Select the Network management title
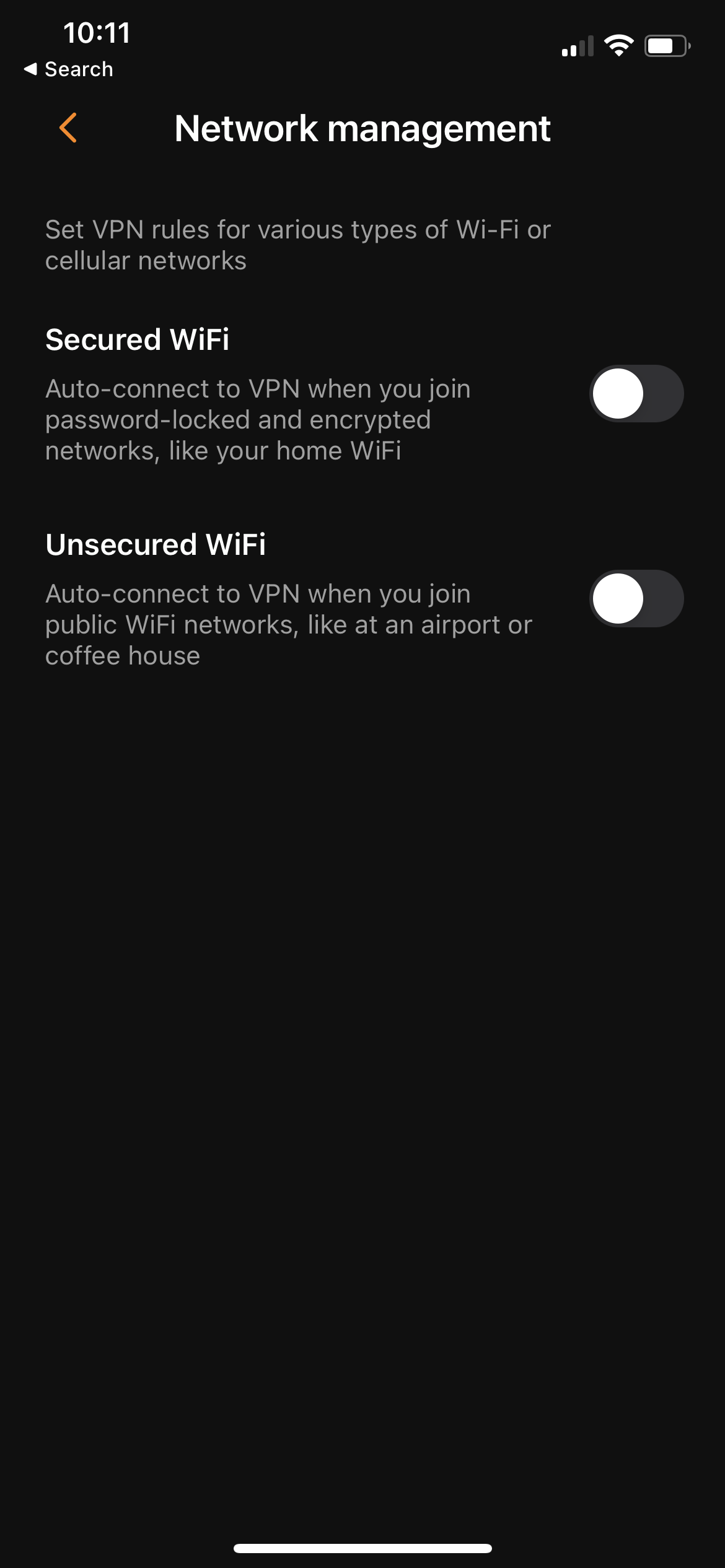 (x=362, y=129)
